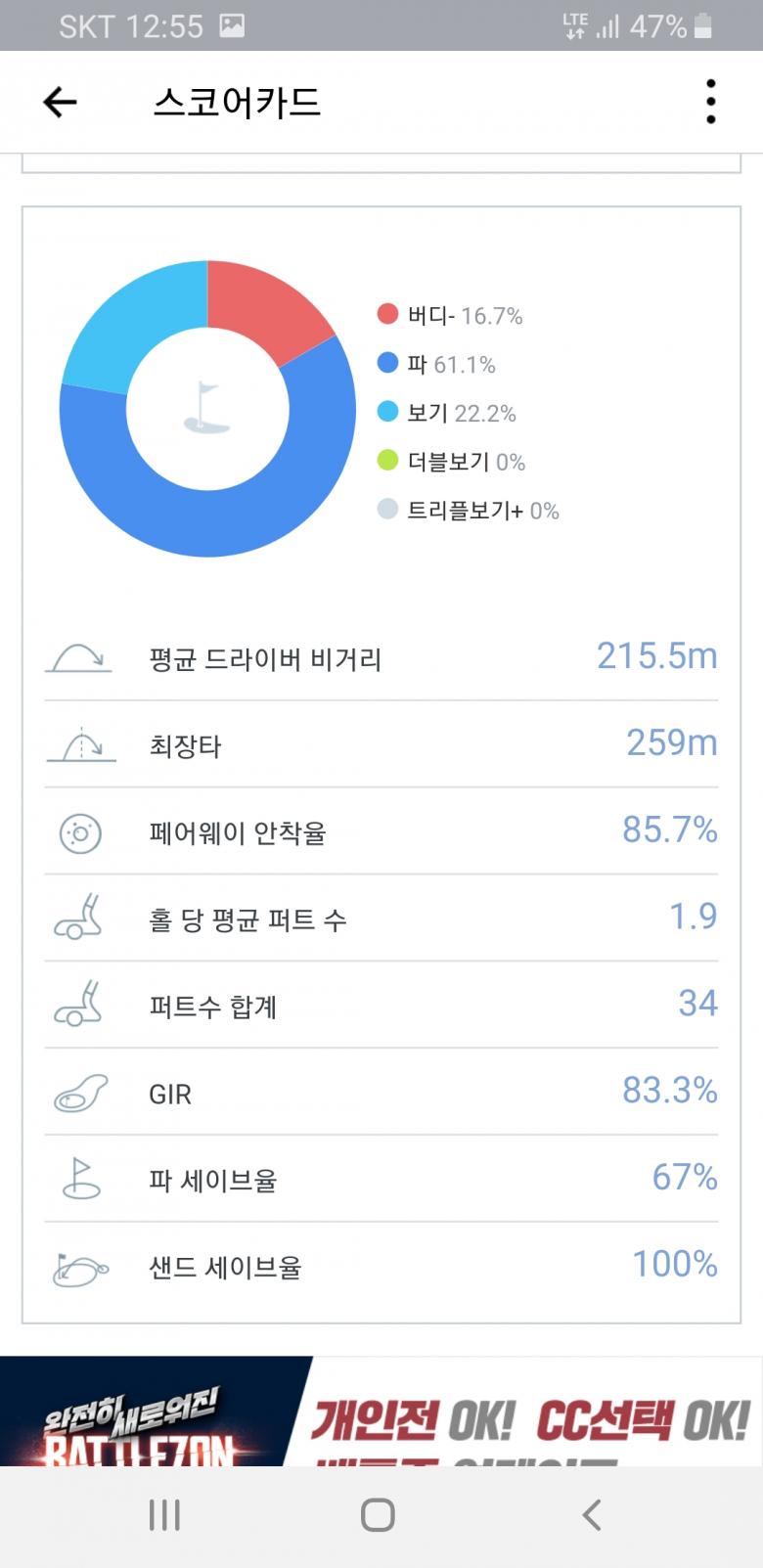This screenshot has width=763, height=1568.
Task: Tap the system home button
Action: [x=378, y=1515]
